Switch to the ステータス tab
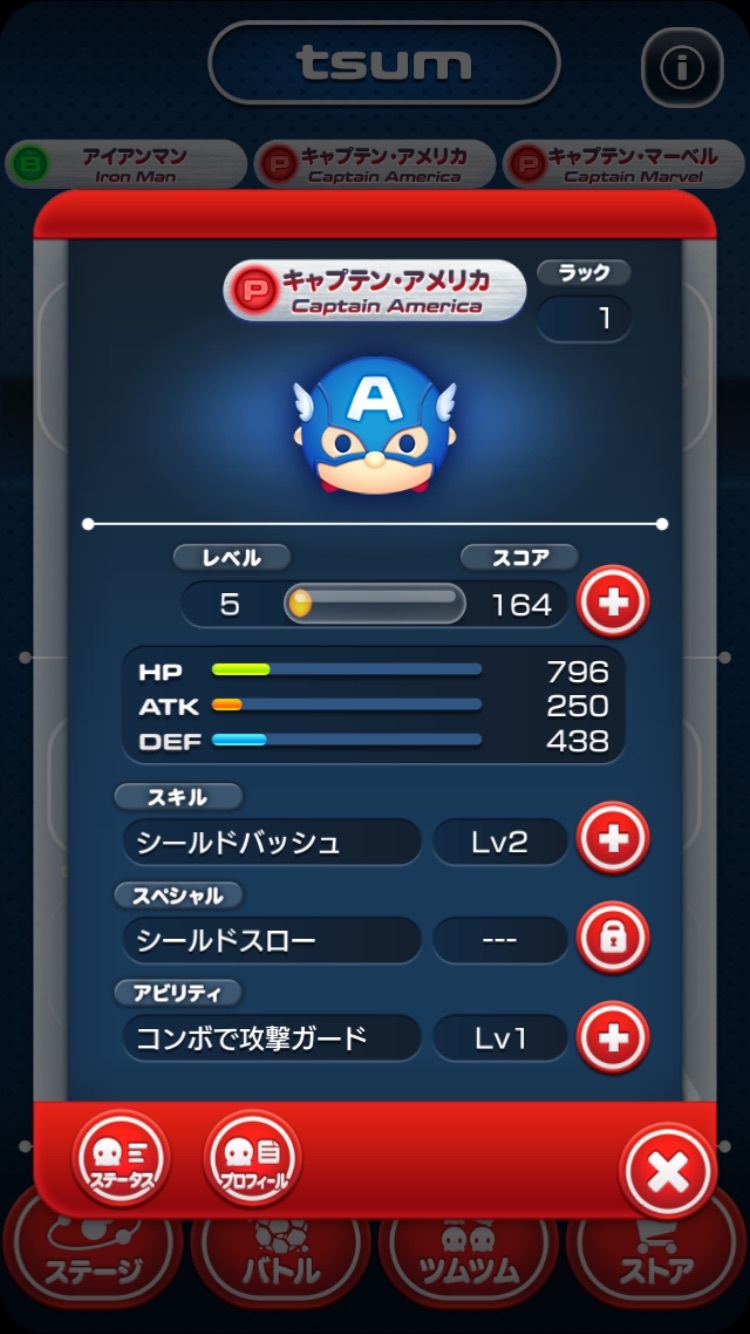Viewport: 750px width, 1334px height. coord(121,1160)
